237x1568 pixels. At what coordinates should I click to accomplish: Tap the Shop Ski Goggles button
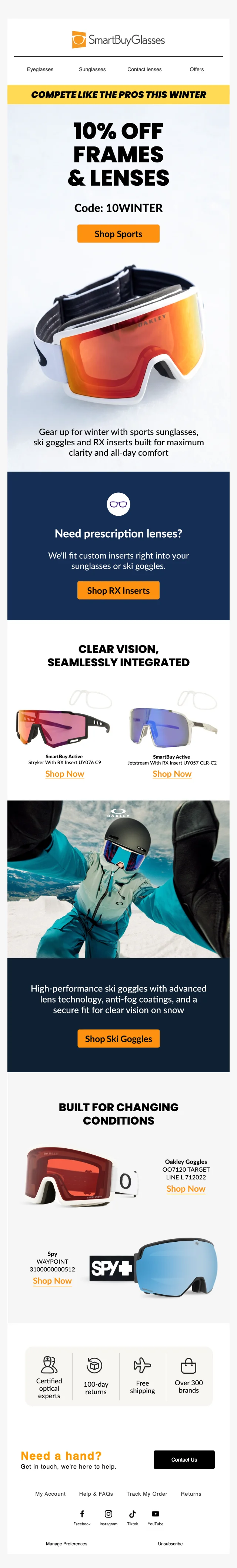pos(118,1039)
